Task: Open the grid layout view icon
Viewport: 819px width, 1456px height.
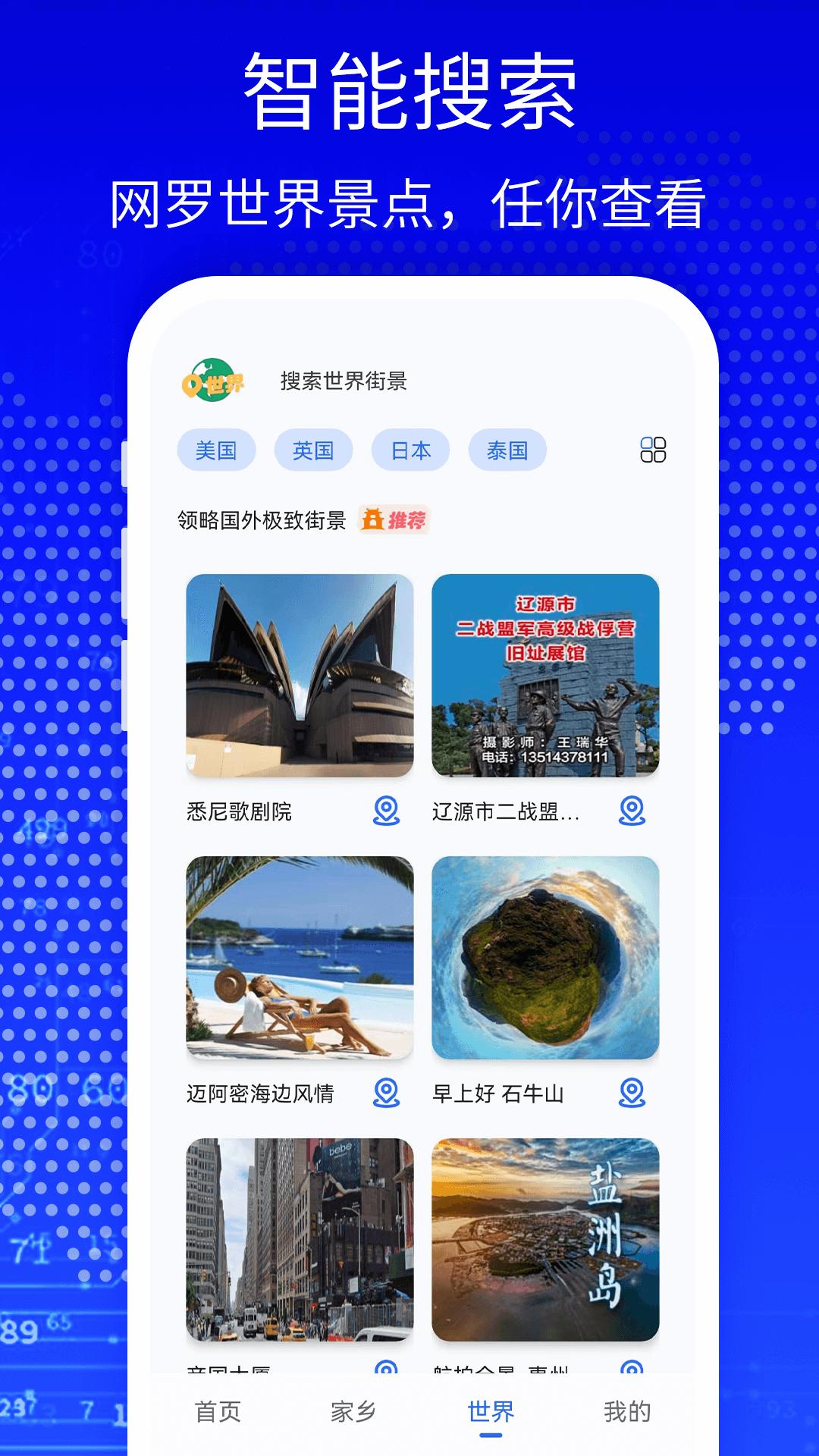Action: tap(652, 450)
